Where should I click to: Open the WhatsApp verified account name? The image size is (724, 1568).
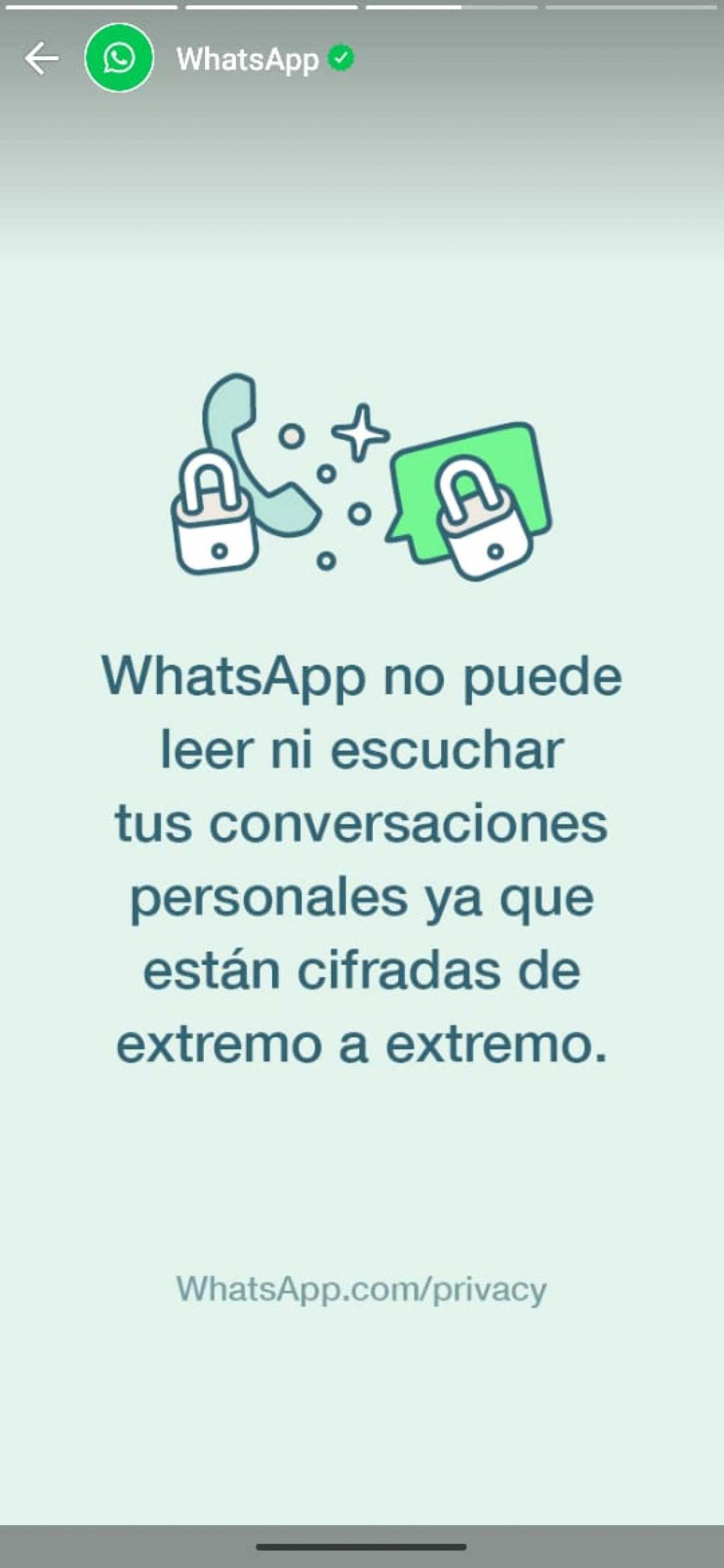tap(248, 60)
